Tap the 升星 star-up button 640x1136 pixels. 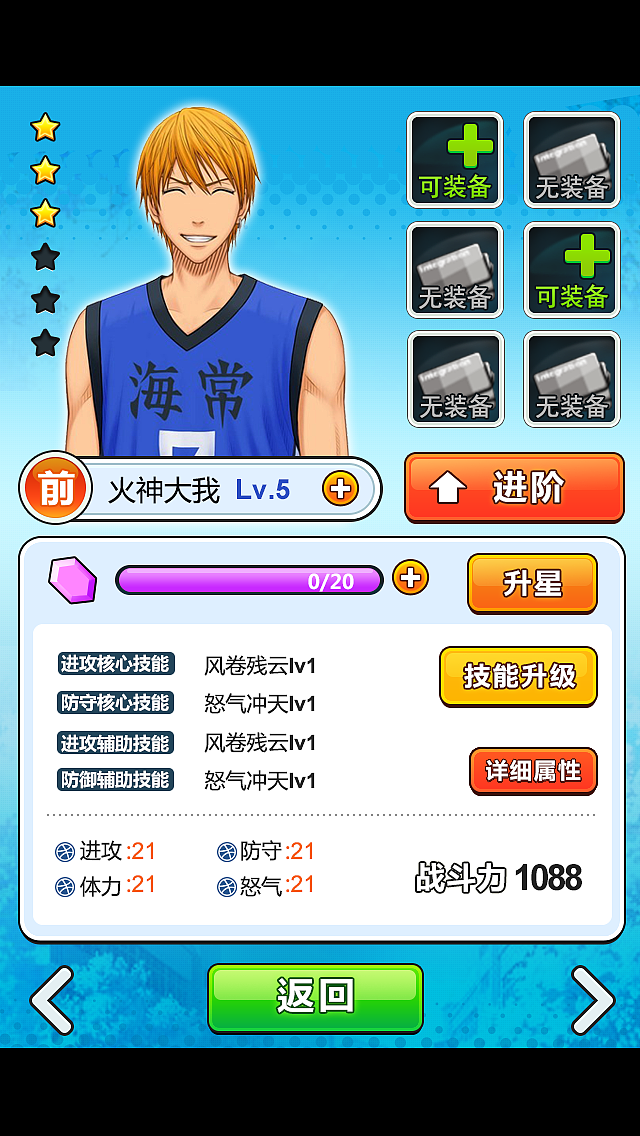click(x=532, y=583)
